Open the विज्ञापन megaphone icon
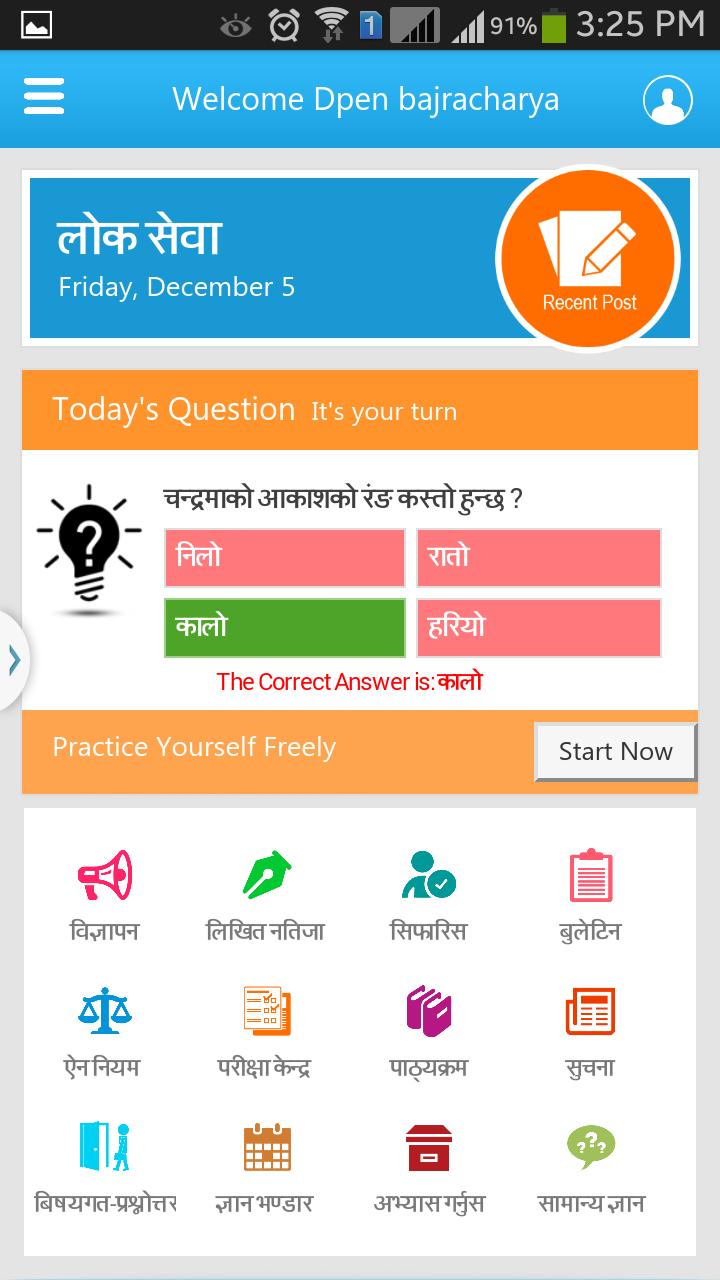 (107, 876)
